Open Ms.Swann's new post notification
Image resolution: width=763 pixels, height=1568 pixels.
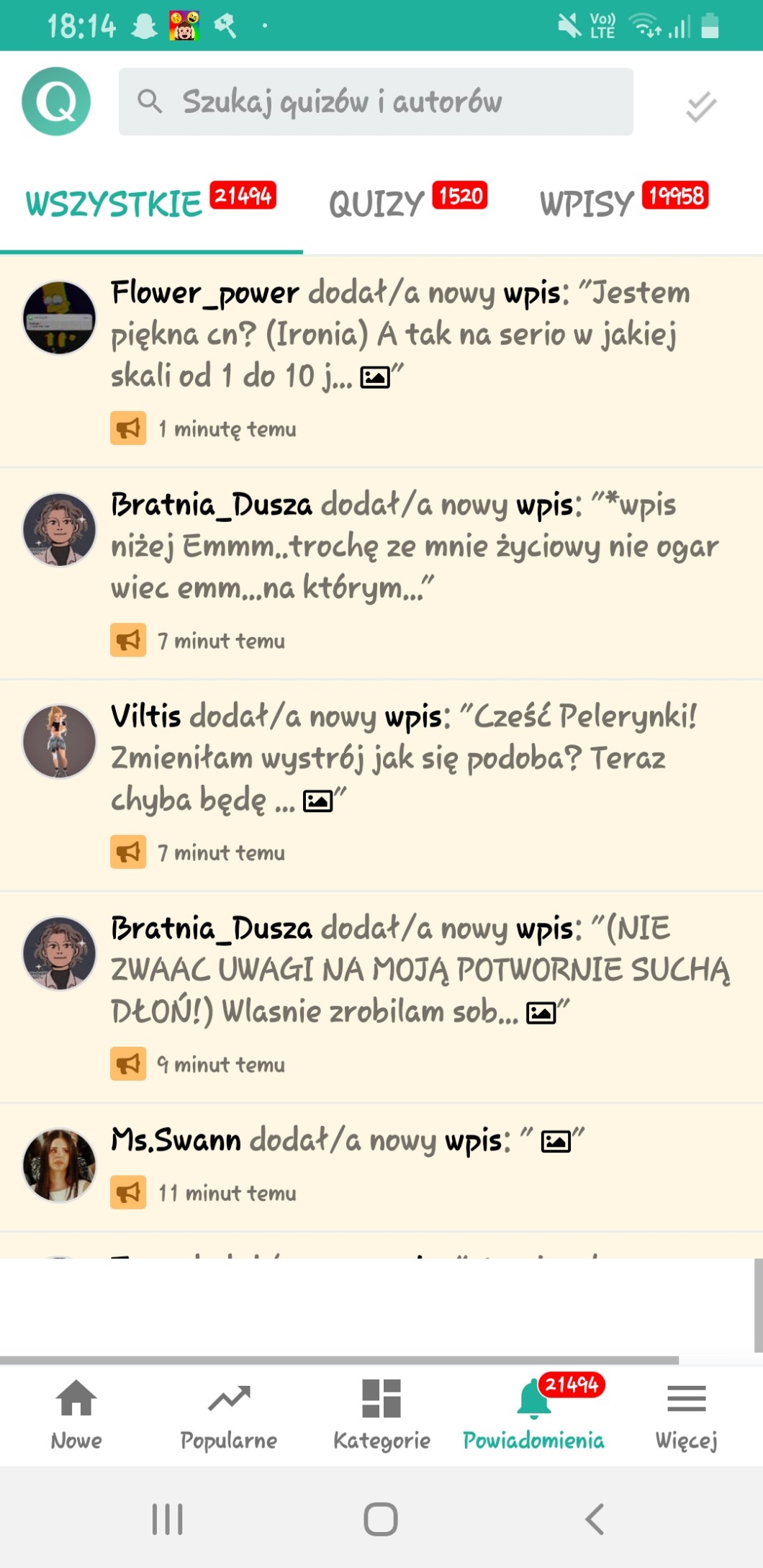click(x=346, y=1142)
